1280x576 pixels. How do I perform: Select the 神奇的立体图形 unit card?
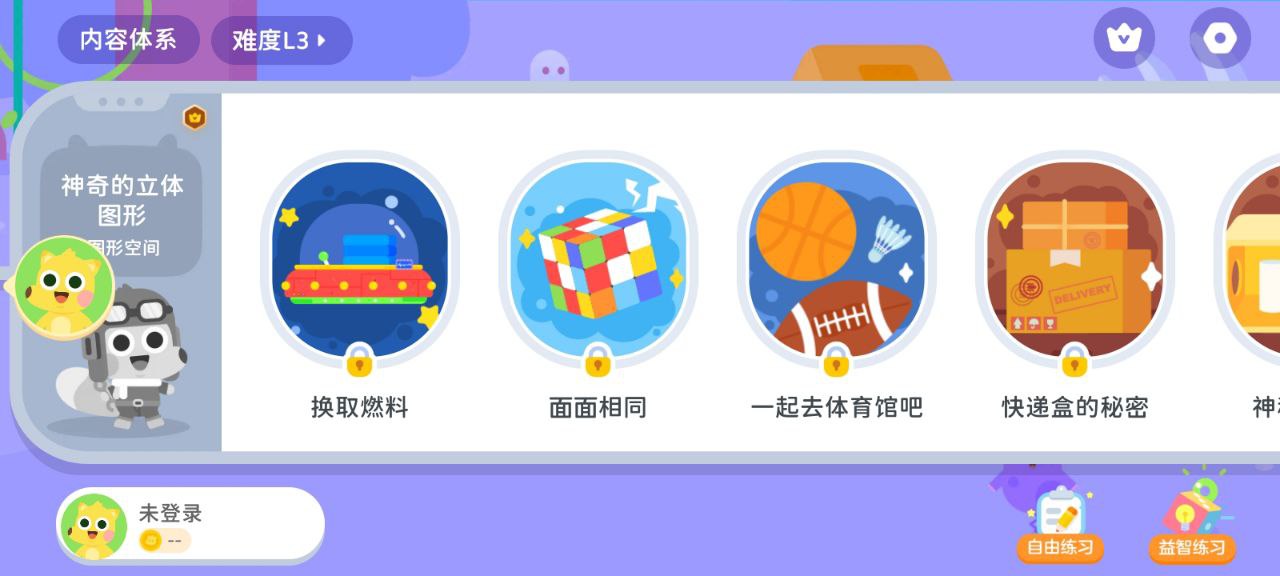coord(122,200)
